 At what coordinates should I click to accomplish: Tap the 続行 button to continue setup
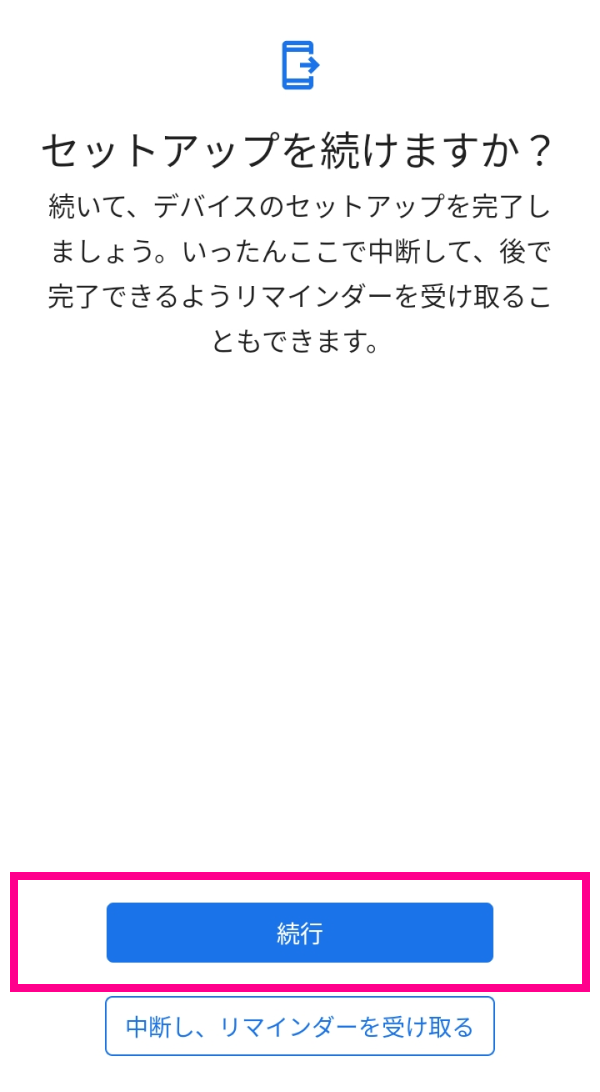pos(300,933)
